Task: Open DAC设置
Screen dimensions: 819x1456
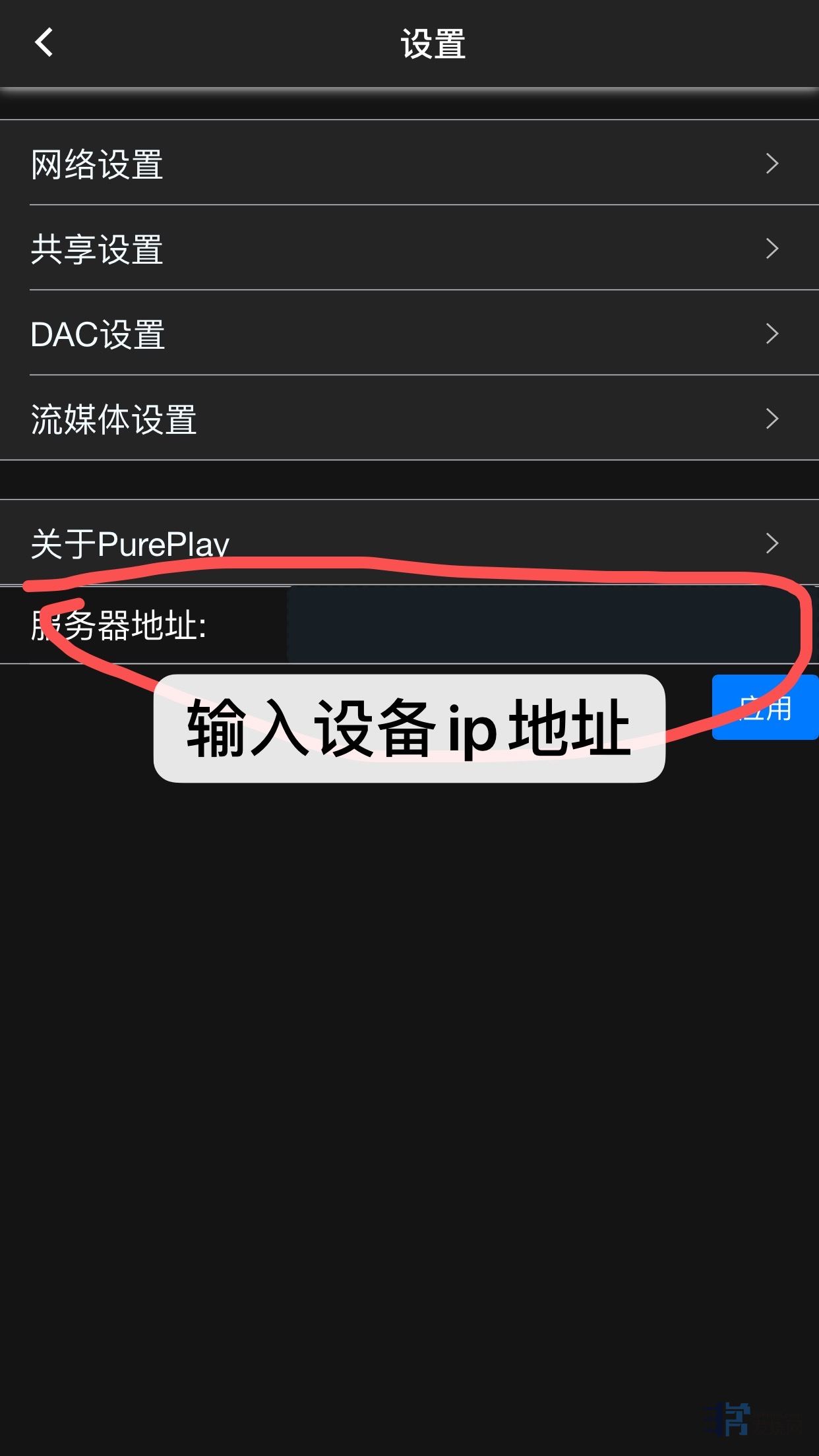Action: [x=409, y=334]
